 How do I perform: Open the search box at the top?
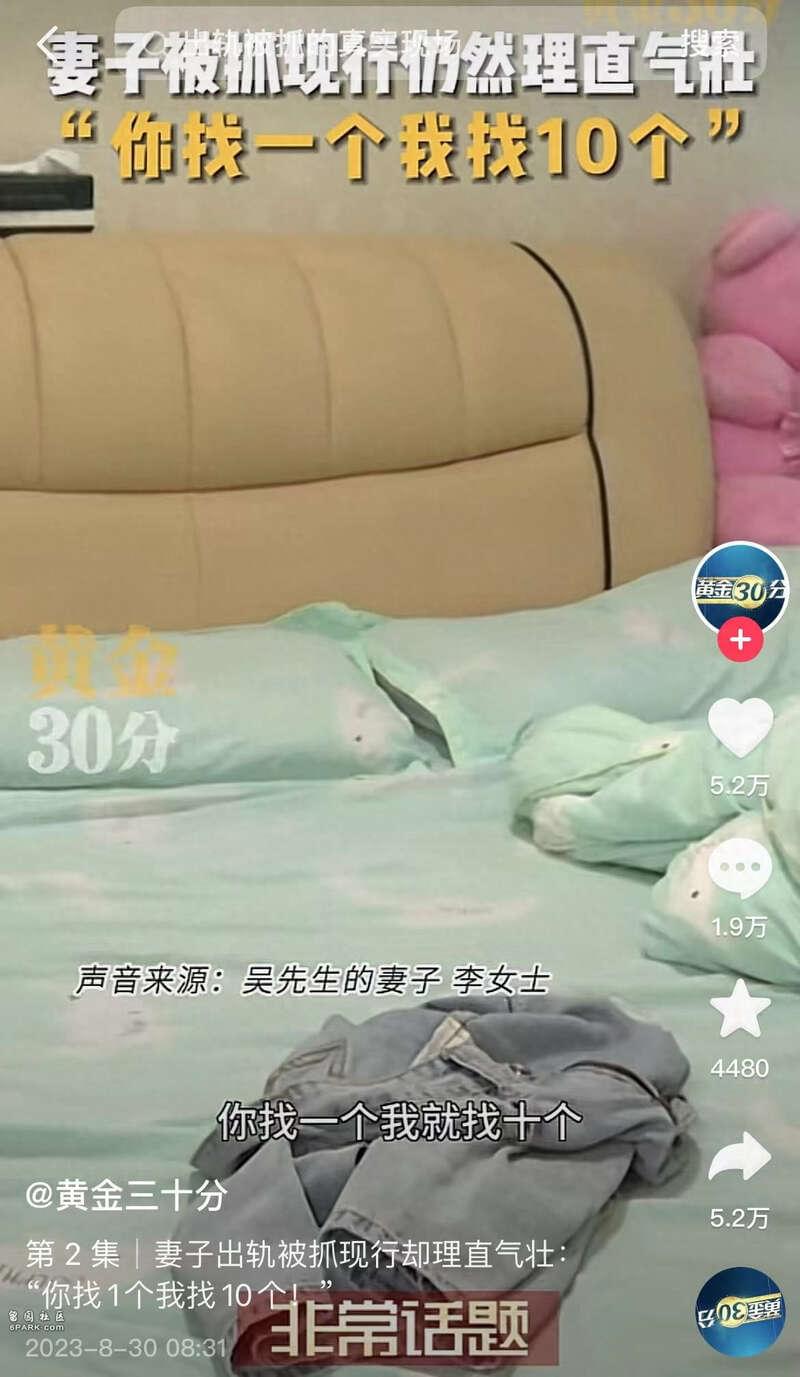[x=400, y=42]
